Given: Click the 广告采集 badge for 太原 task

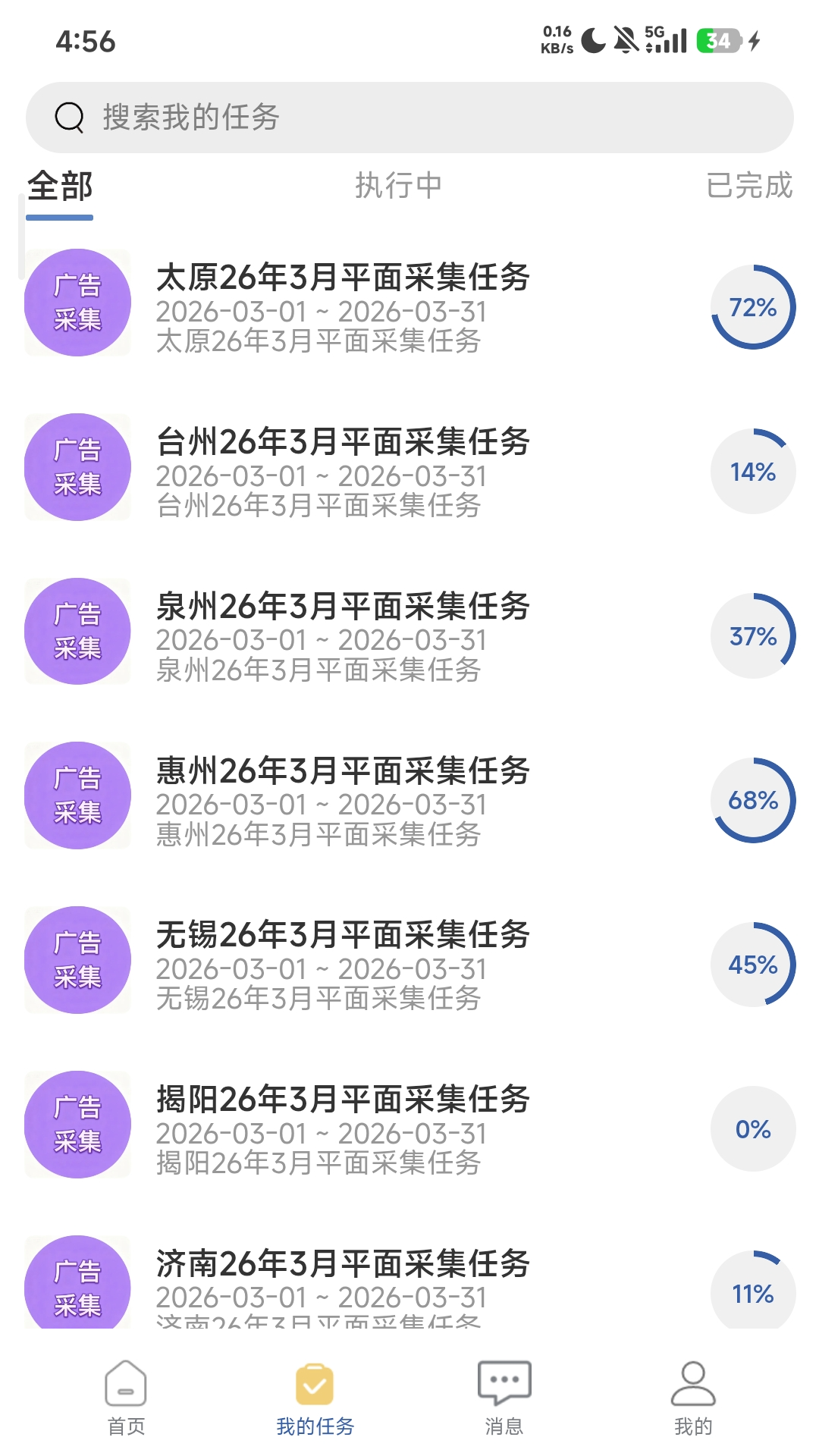Looking at the screenshot, I should point(77,303).
